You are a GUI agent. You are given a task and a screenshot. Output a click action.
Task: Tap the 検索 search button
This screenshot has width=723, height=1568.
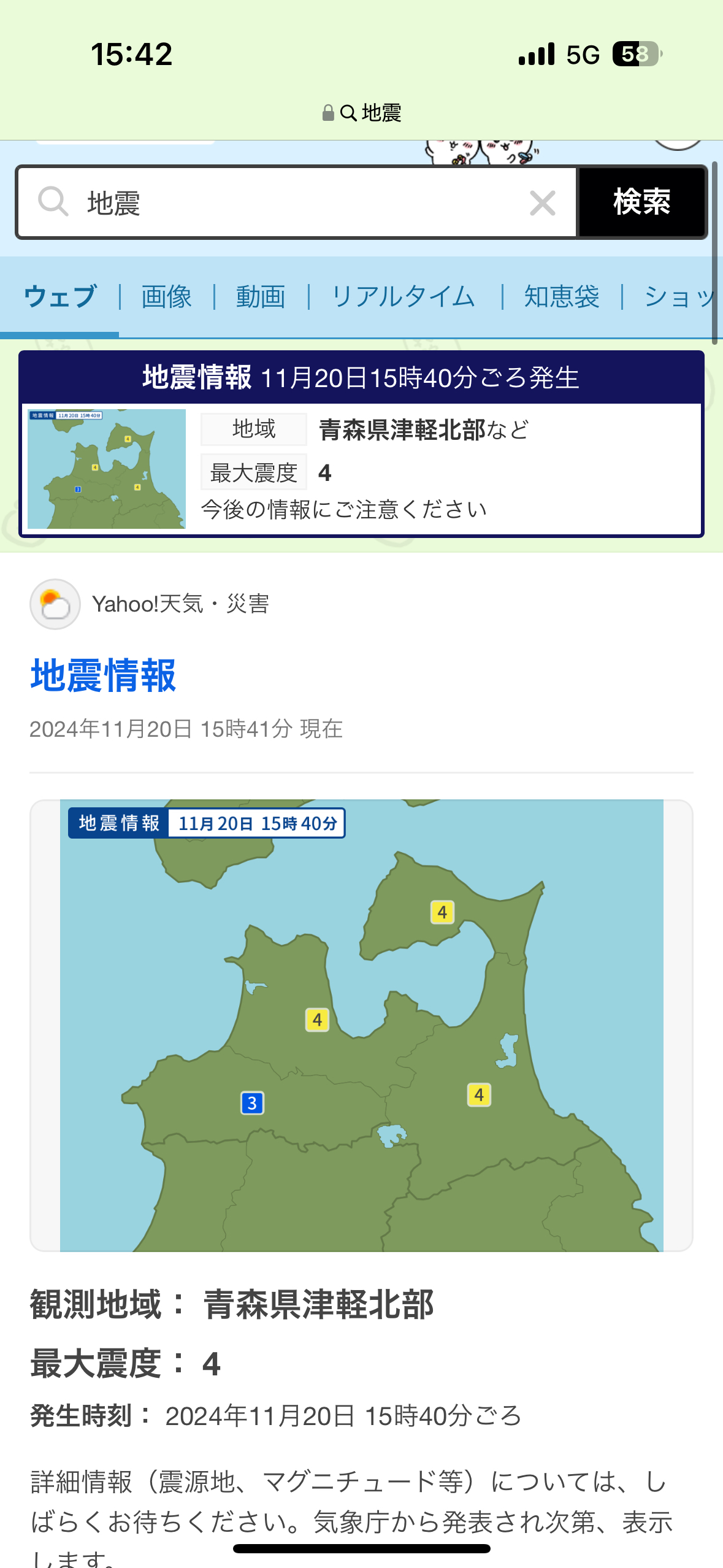(x=641, y=202)
